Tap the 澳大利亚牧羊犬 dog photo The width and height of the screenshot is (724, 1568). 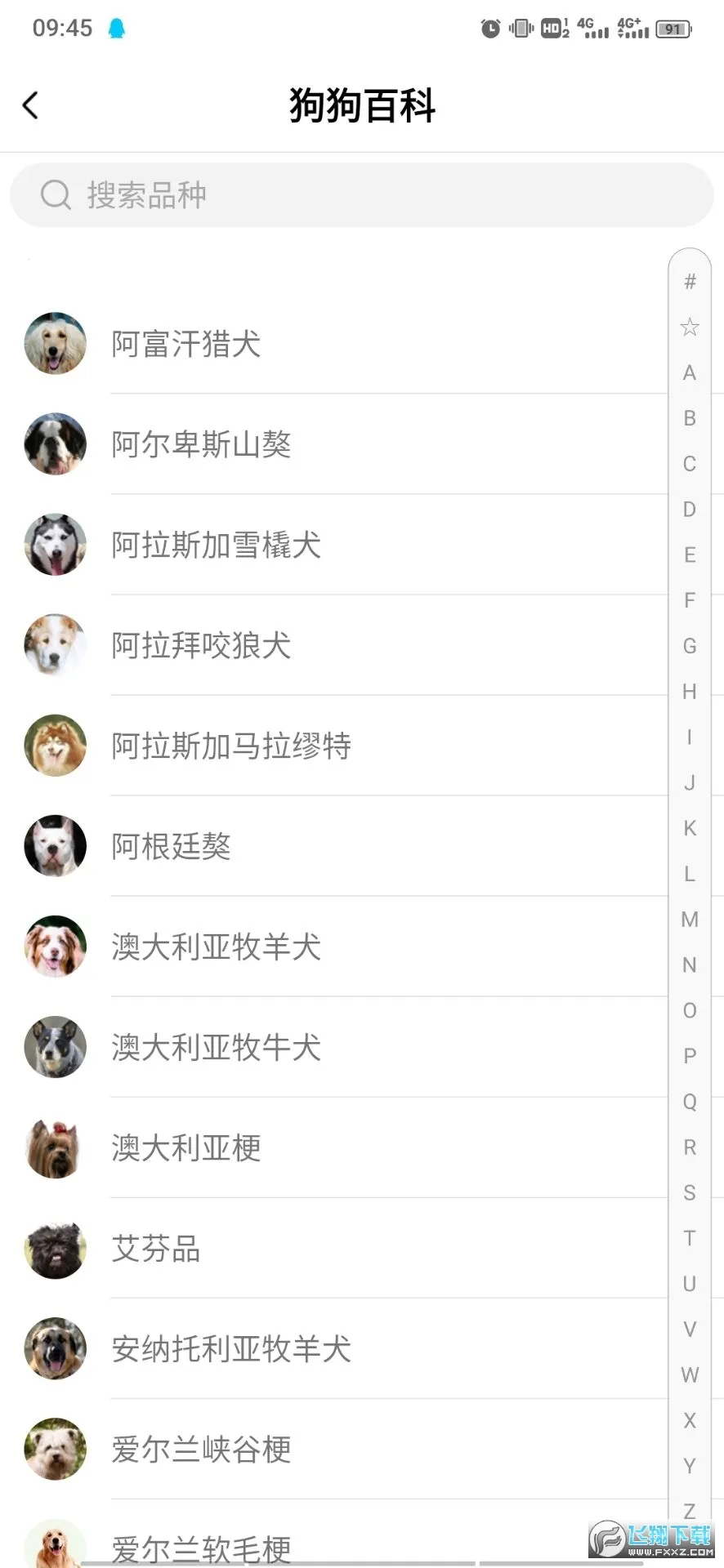[x=55, y=947]
